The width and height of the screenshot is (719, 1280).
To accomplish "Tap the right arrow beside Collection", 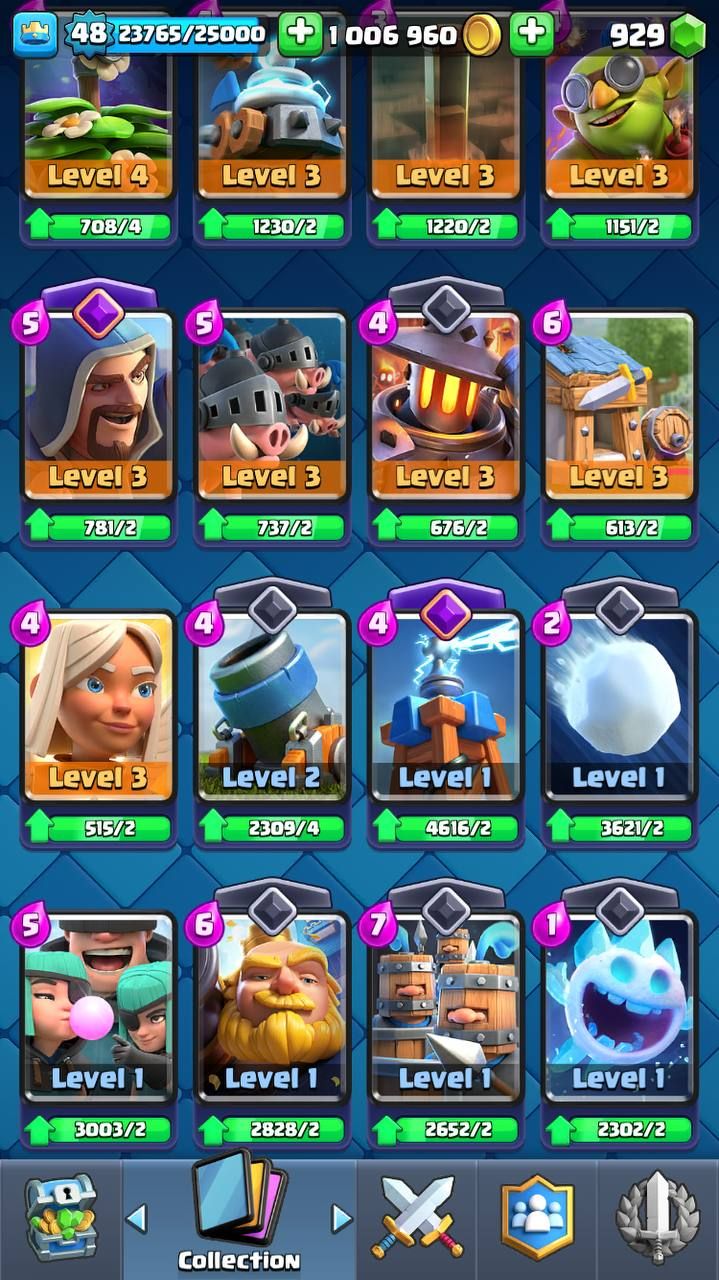I will (x=342, y=1218).
